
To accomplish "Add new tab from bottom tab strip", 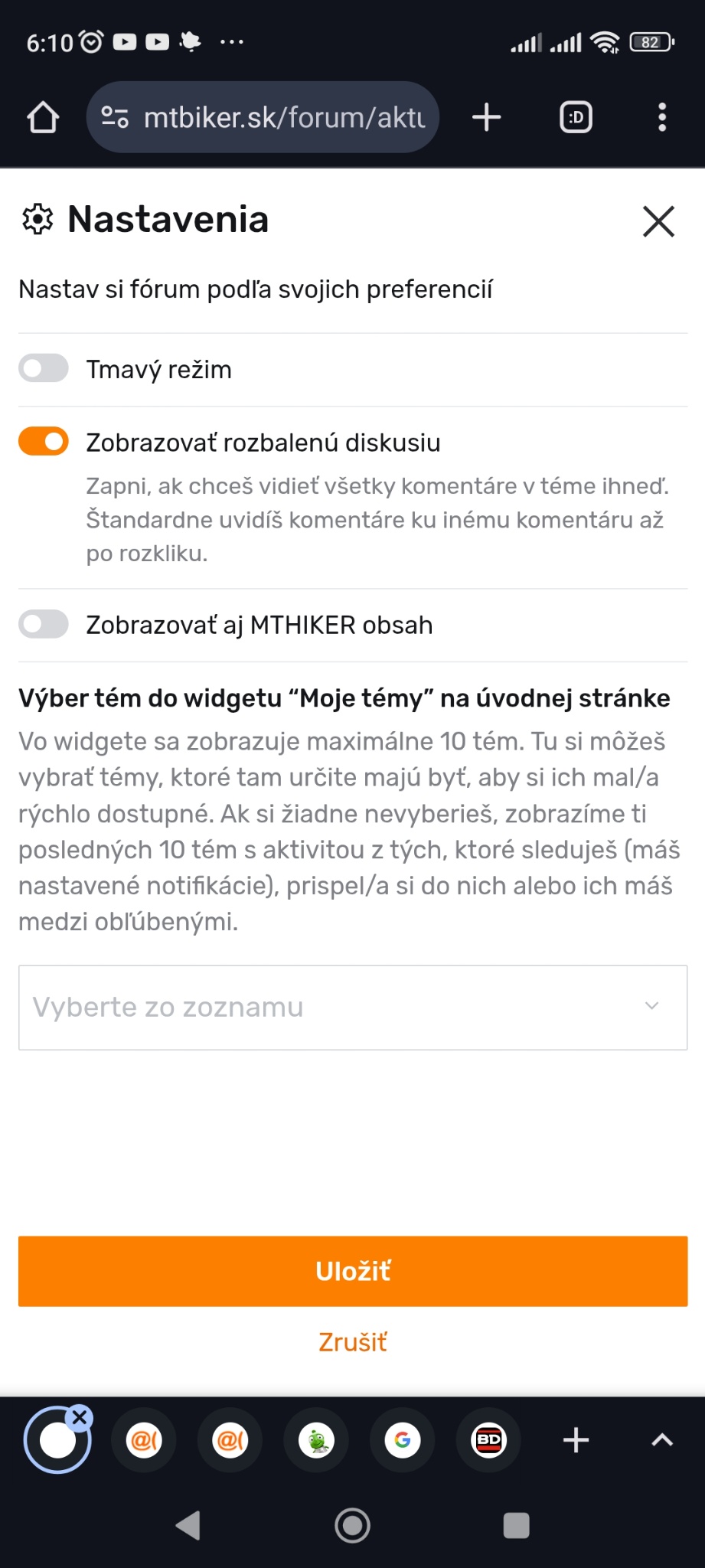I will [576, 1441].
